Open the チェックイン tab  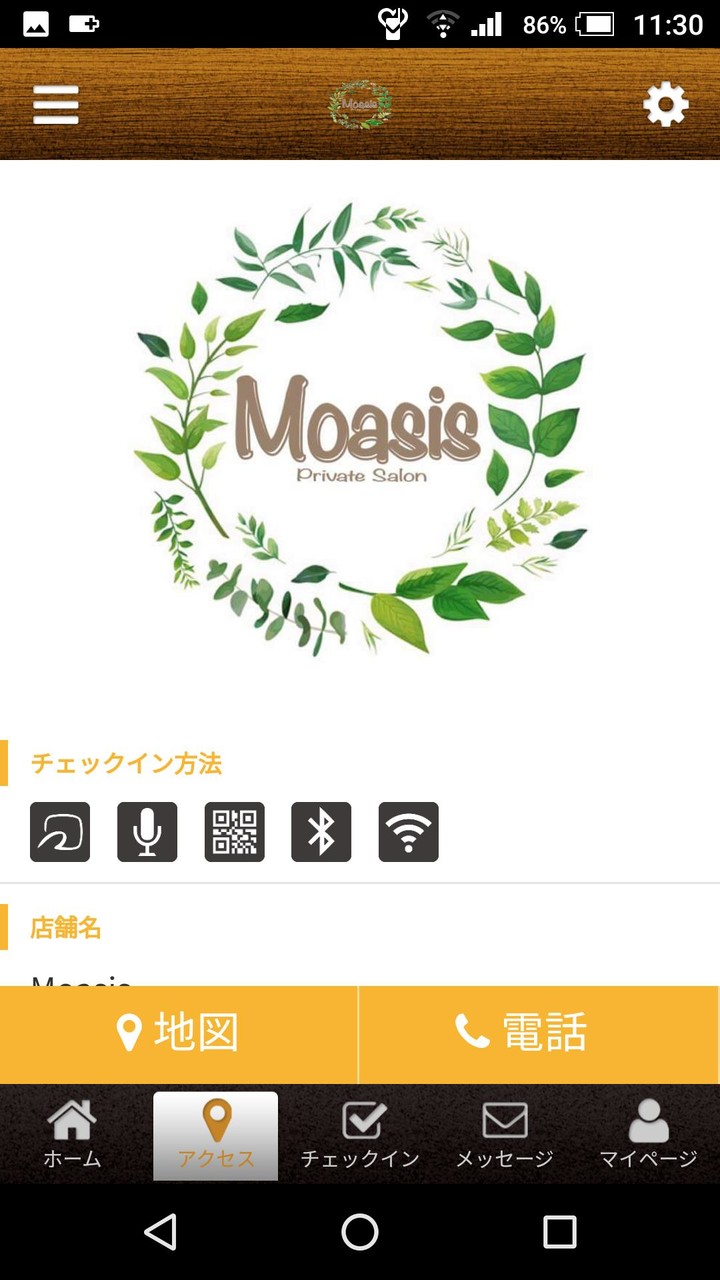click(360, 1135)
